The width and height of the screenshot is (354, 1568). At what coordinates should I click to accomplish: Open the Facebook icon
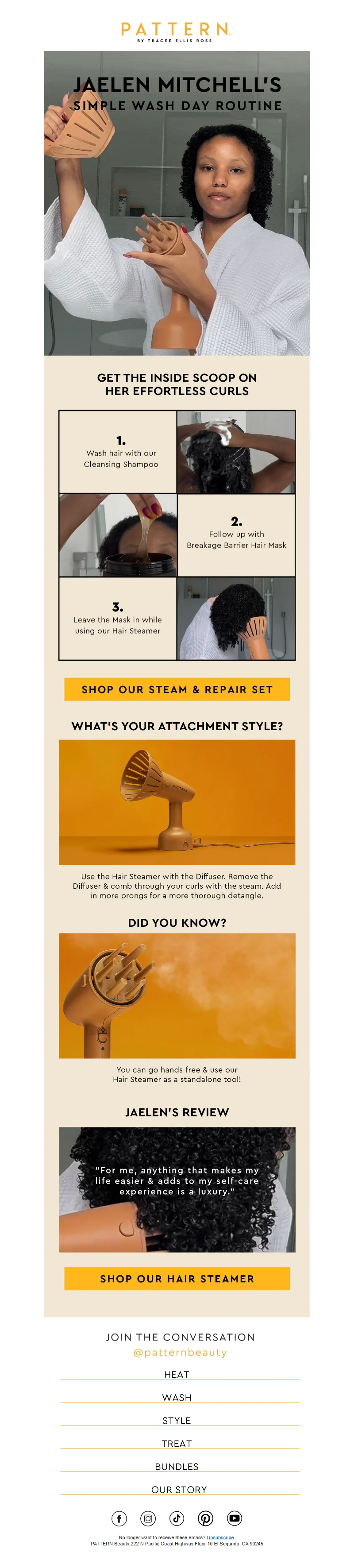click(x=119, y=1519)
